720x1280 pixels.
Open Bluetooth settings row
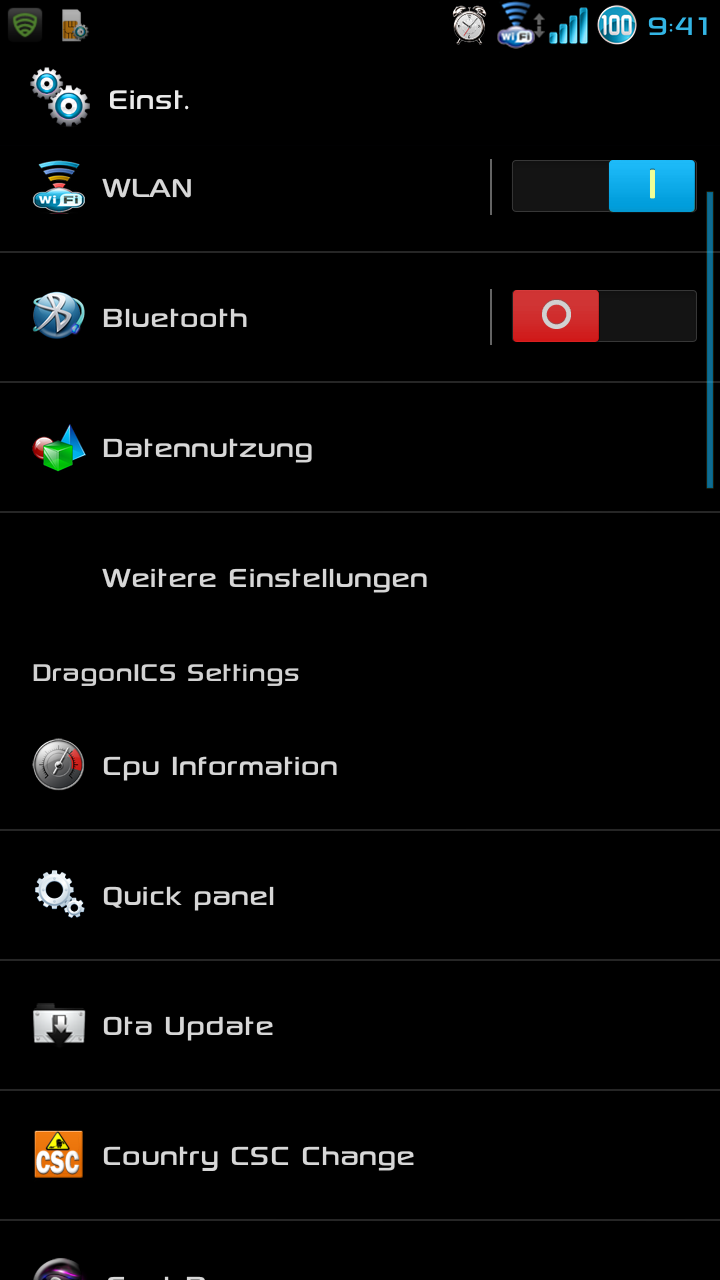tap(245, 317)
